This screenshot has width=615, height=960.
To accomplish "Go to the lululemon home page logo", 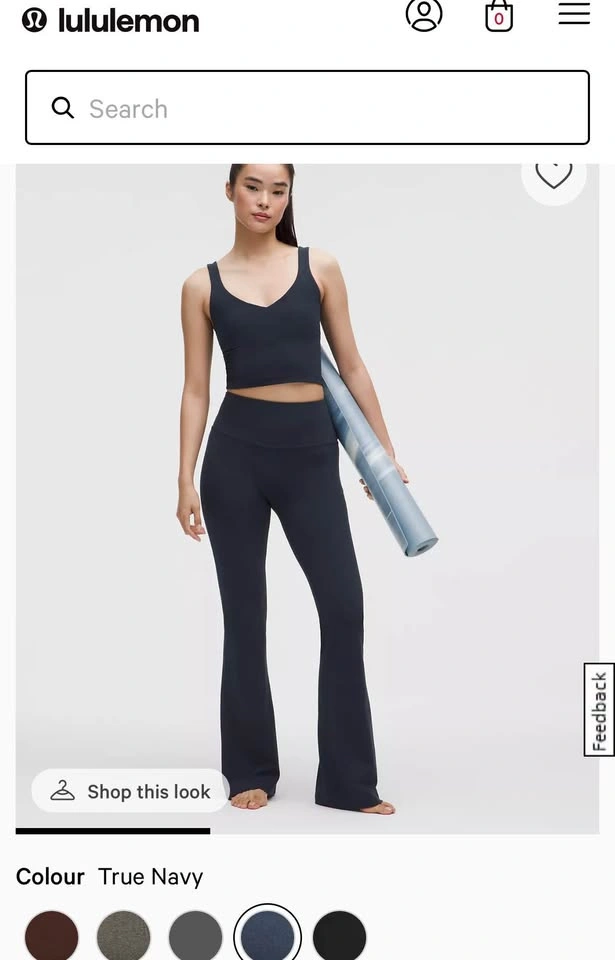I will coord(110,20).
